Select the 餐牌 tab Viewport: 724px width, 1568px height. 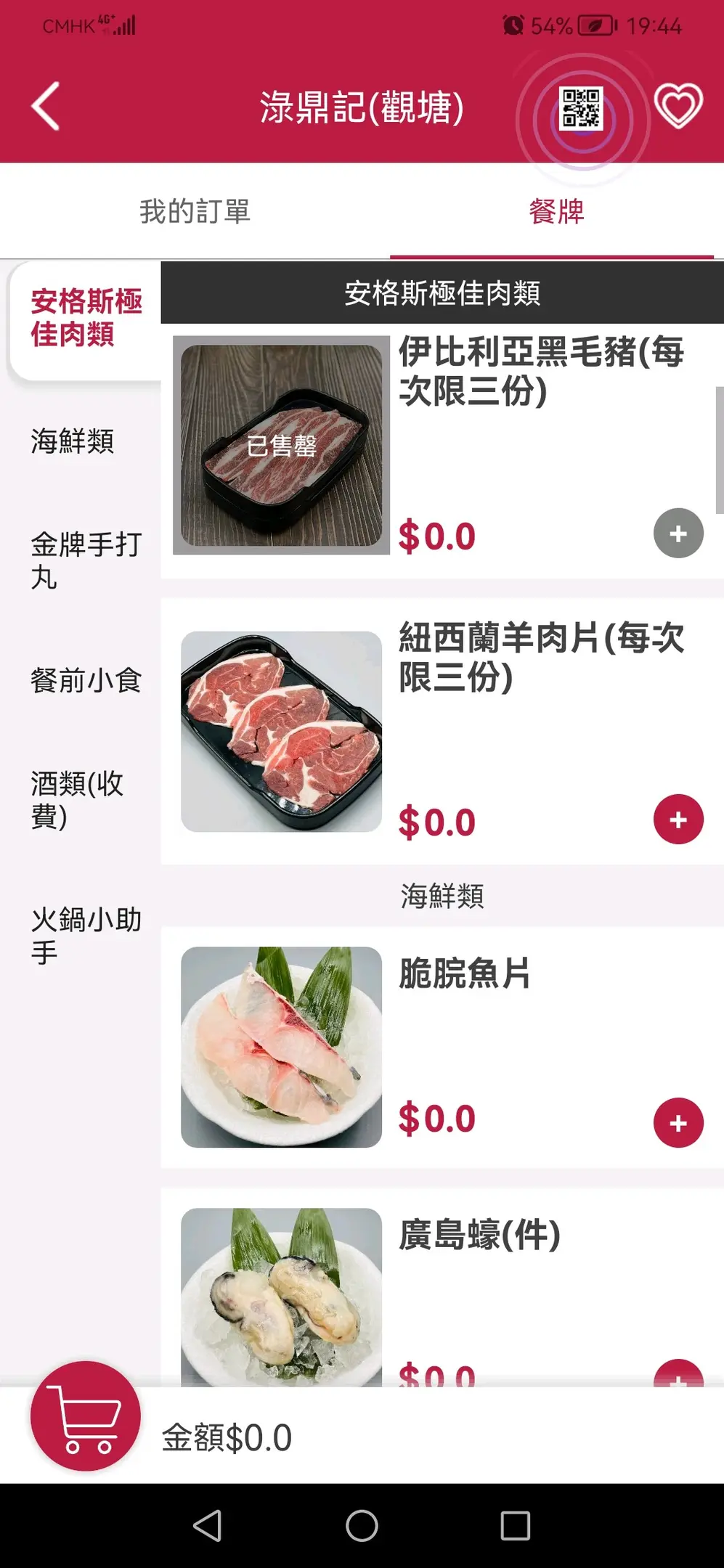(x=556, y=211)
